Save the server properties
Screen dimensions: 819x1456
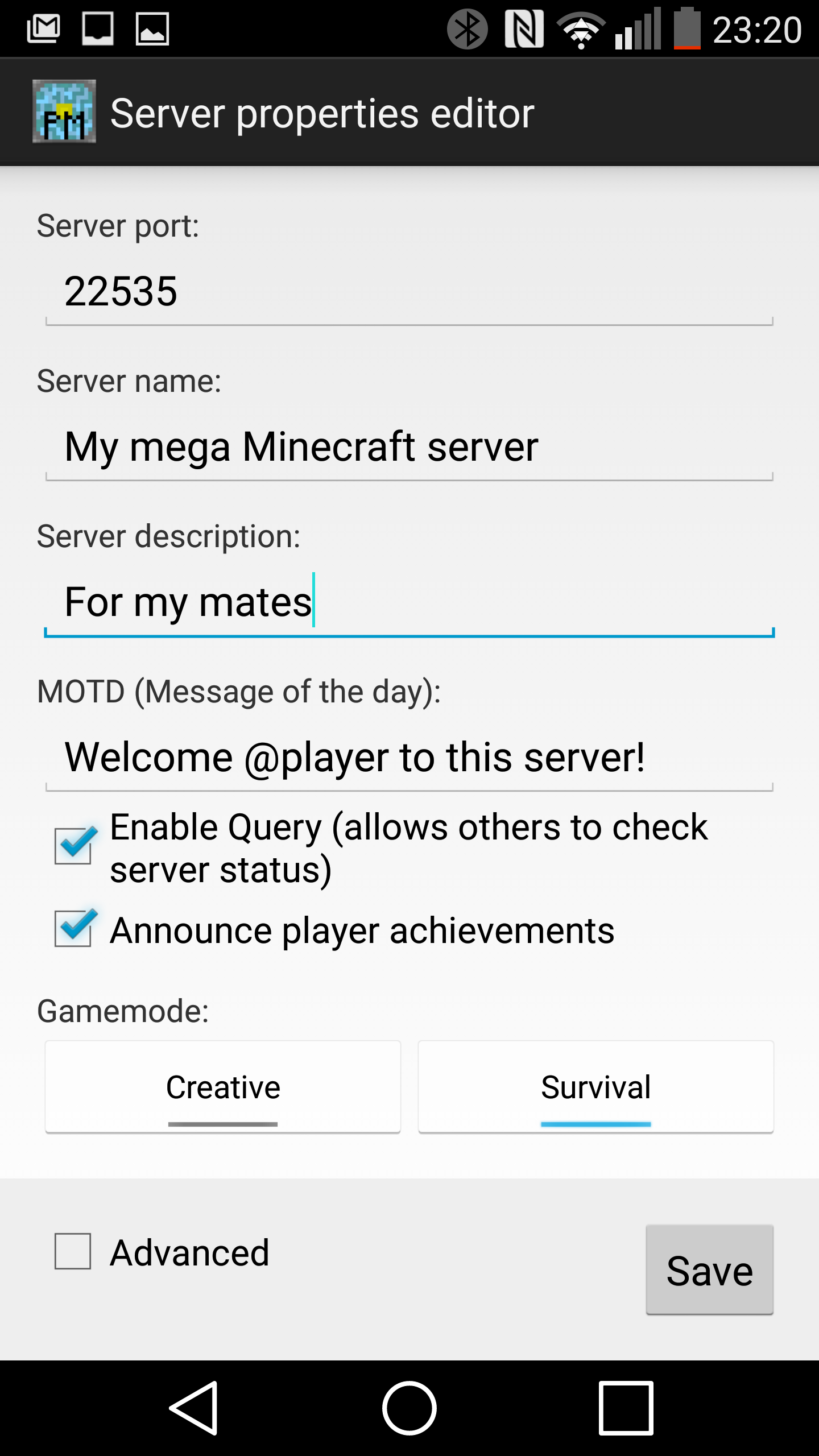coord(710,1270)
